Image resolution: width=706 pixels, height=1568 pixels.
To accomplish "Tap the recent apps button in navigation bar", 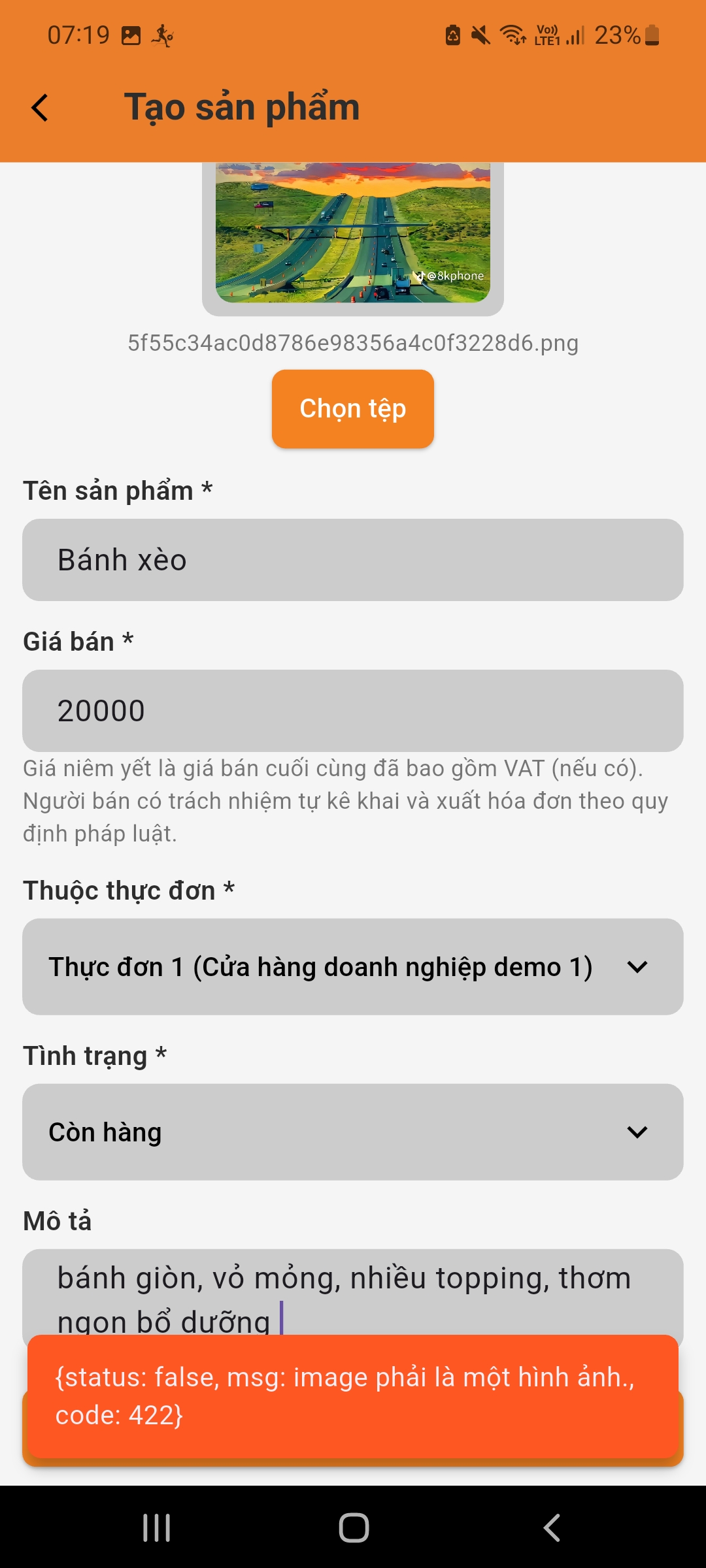I will point(156,1527).
